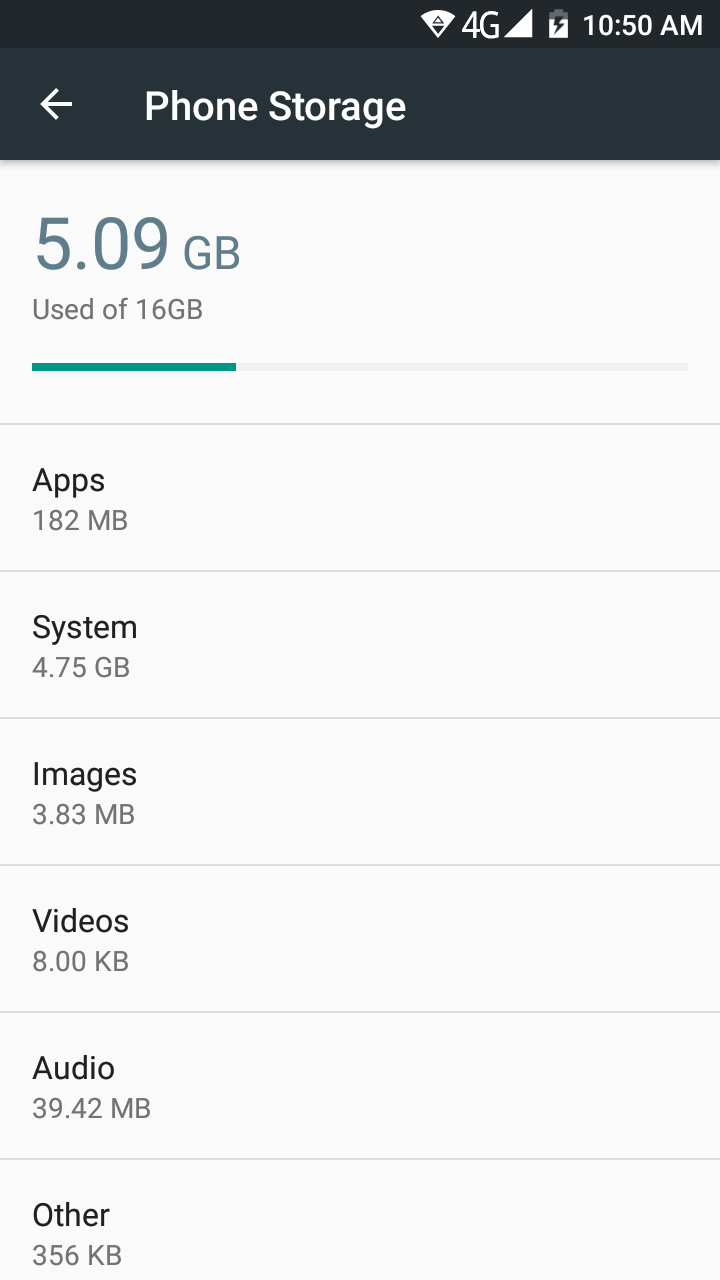The height and width of the screenshot is (1280, 720).
Task: Select the Videos storage row
Action: pyautogui.click(x=360, y=939)
